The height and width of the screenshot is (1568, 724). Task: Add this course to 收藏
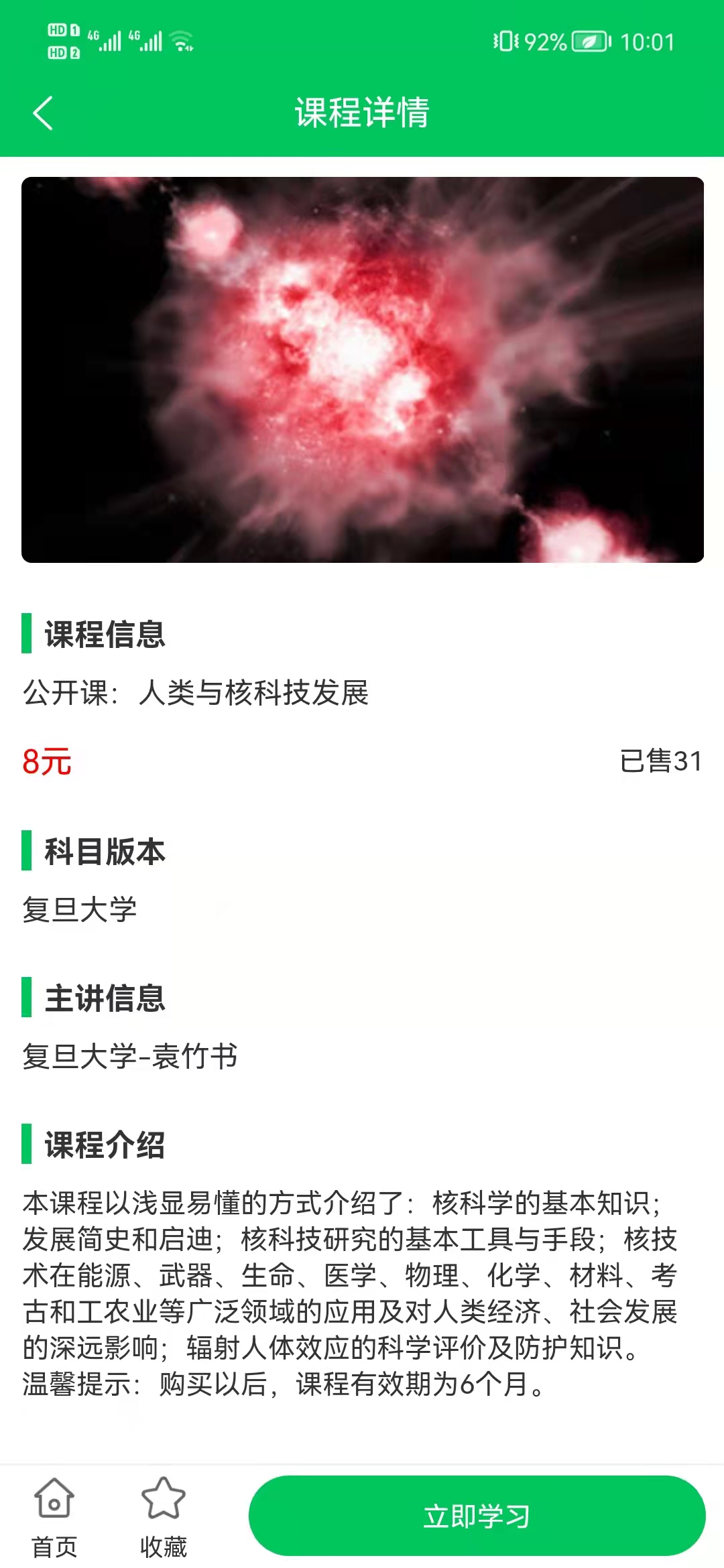[x=163, y=1517]
